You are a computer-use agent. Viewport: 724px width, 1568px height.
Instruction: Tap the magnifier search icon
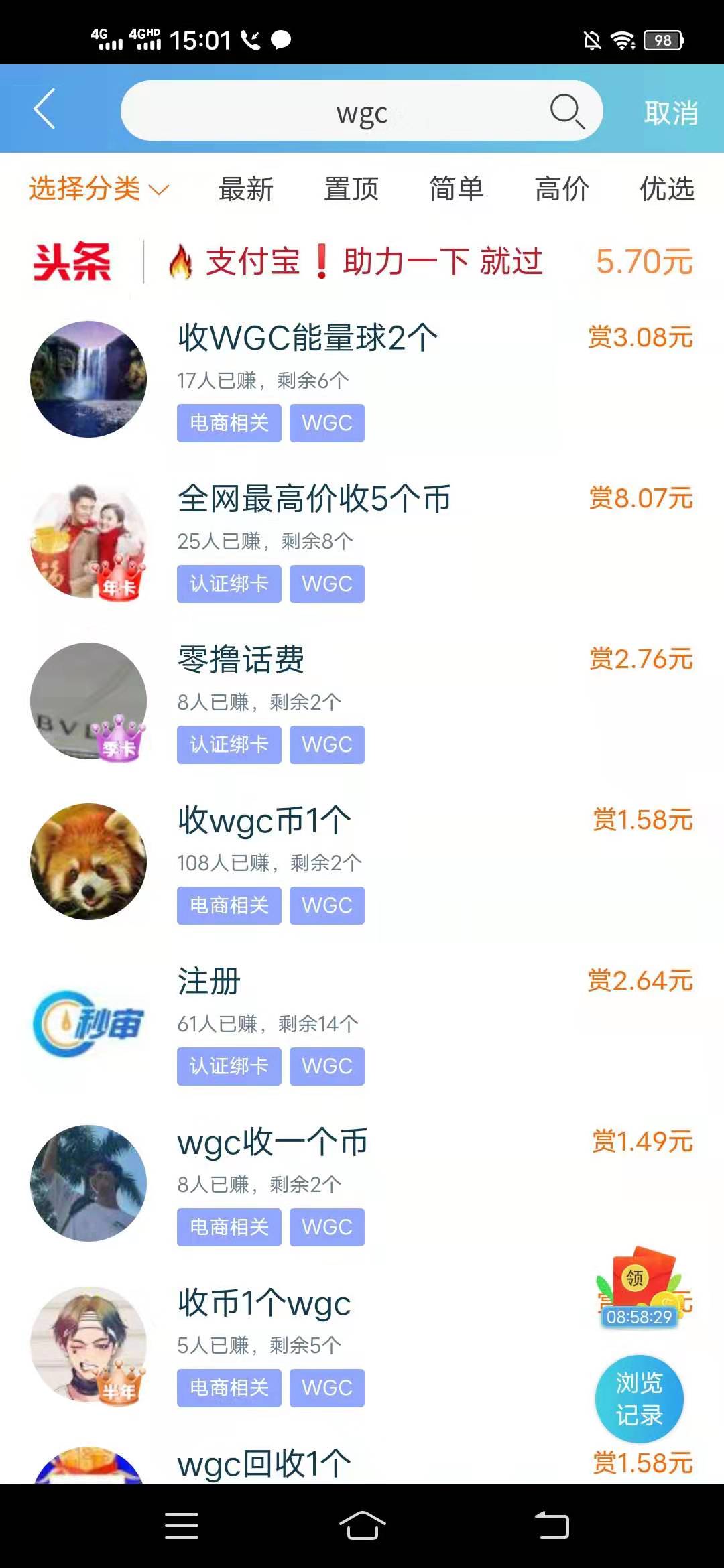coord(567,111)
